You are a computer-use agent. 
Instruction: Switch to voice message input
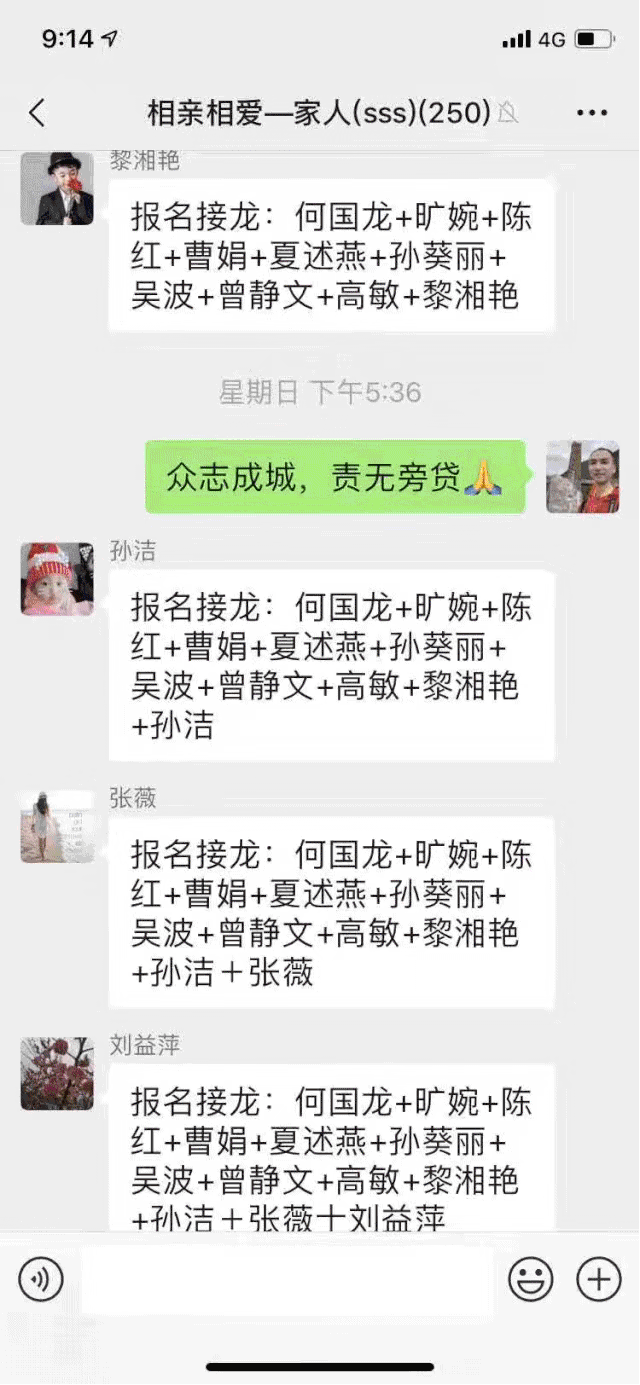point(41,1278)
